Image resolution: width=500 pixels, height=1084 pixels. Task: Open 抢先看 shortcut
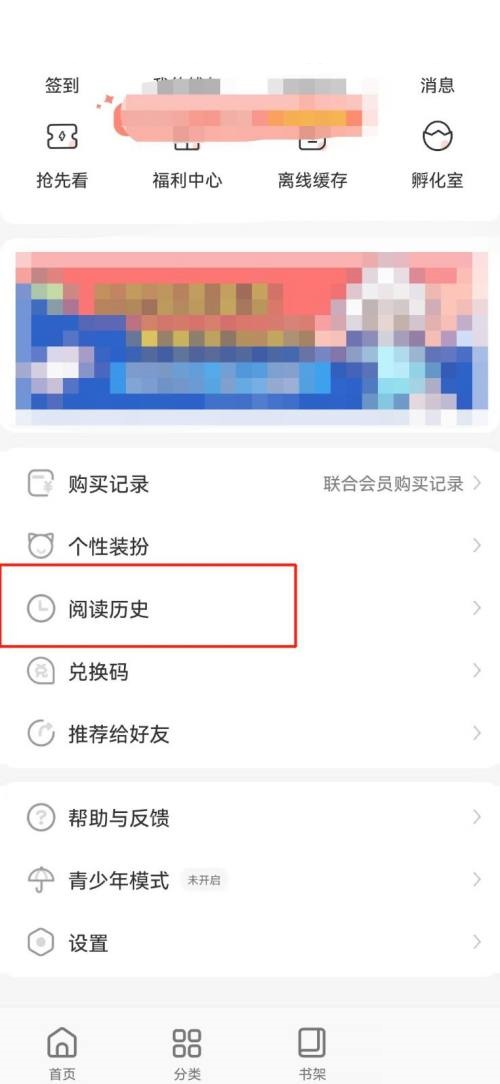tap(62, 156)
